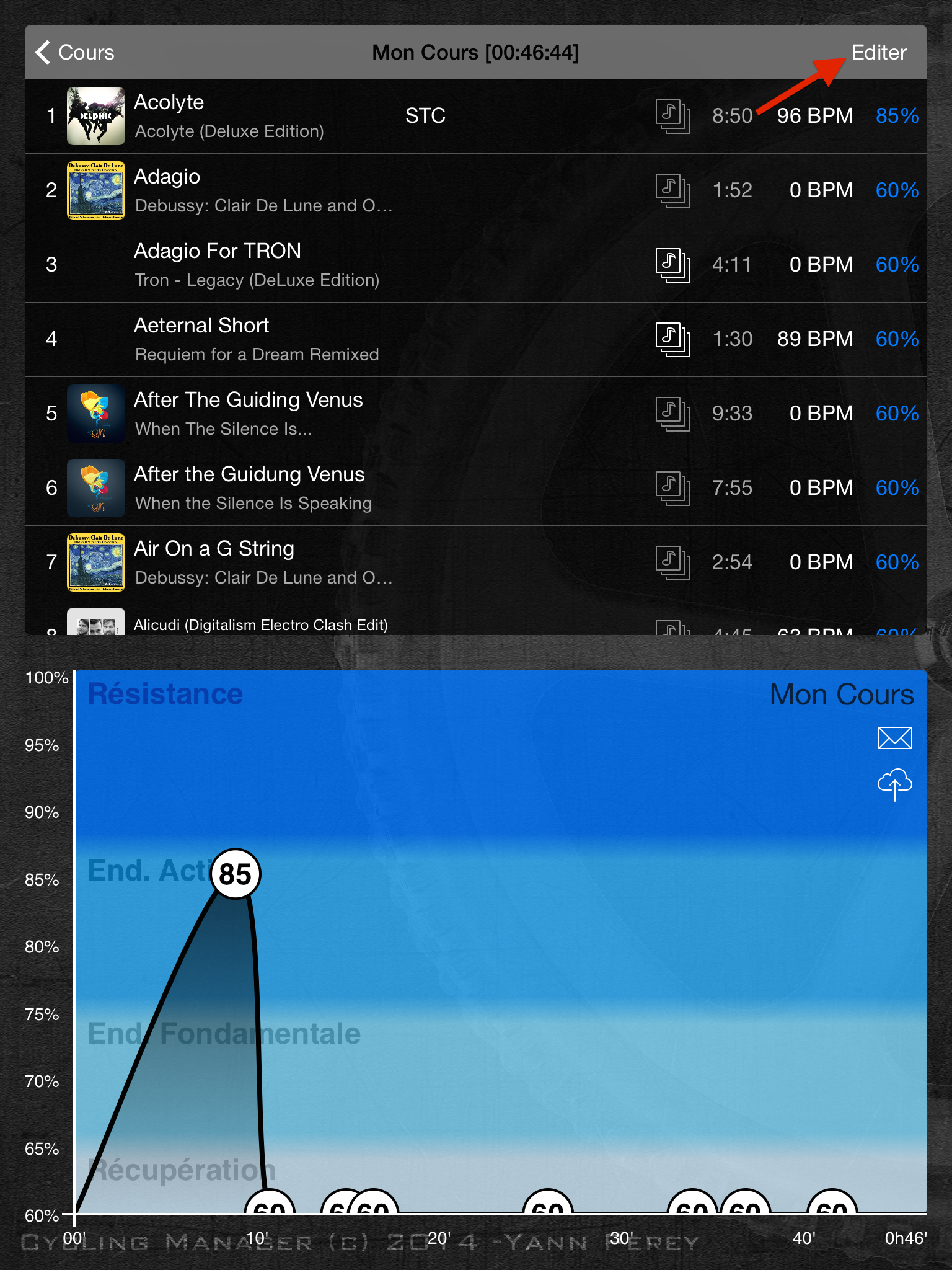
Task: Tap the music icon on Aeternal Short
Action: [672, 339]
